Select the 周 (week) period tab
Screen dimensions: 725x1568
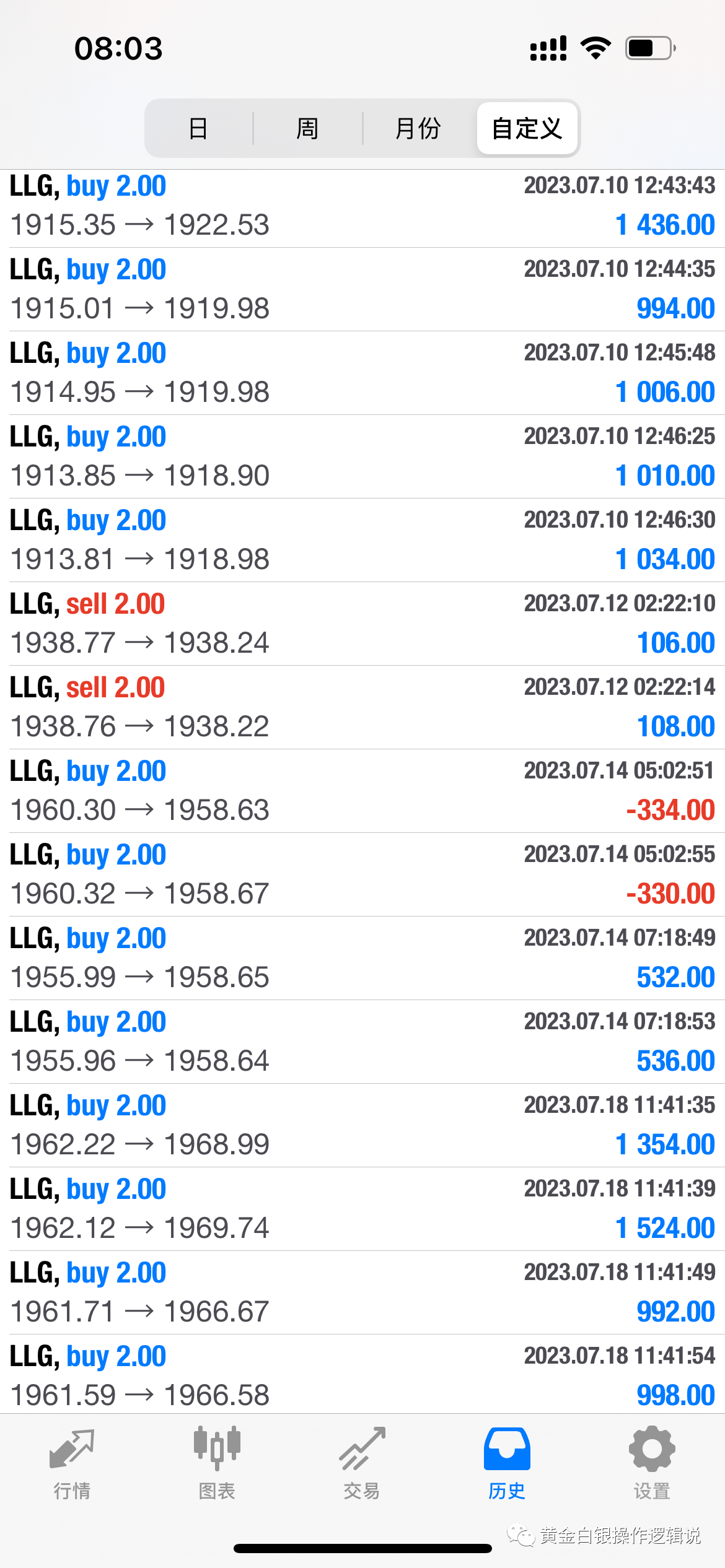pos(307,129)
